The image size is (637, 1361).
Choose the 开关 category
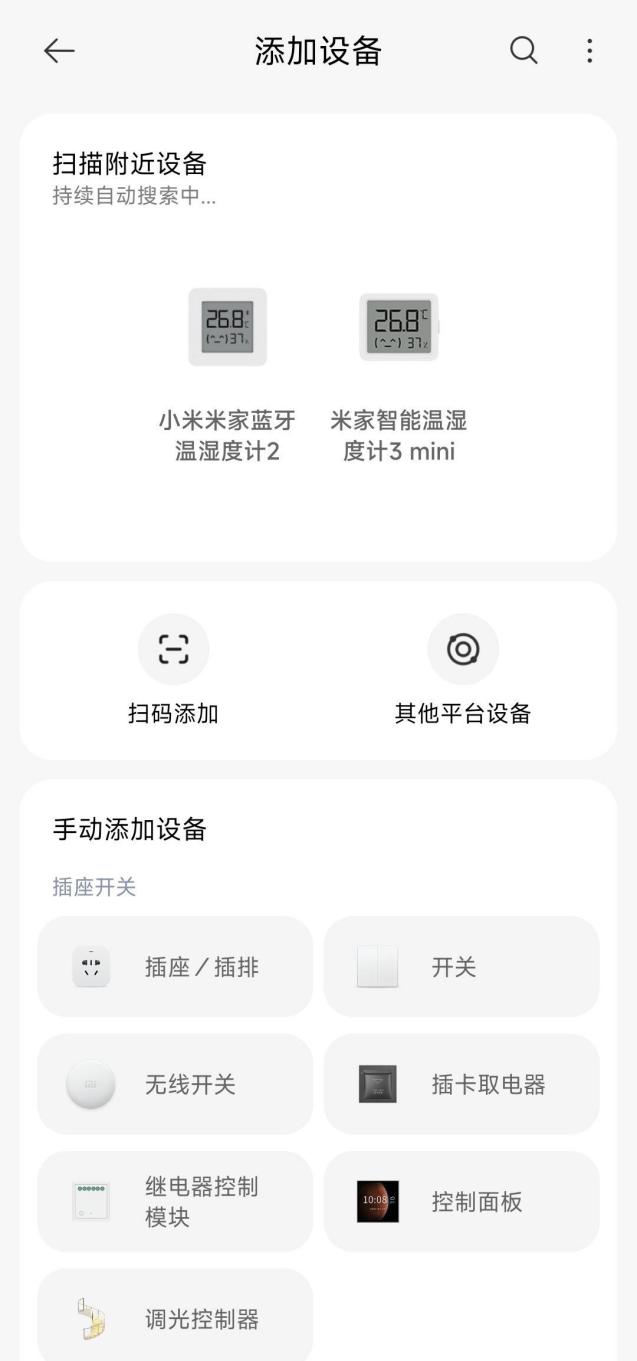point(461,967)
